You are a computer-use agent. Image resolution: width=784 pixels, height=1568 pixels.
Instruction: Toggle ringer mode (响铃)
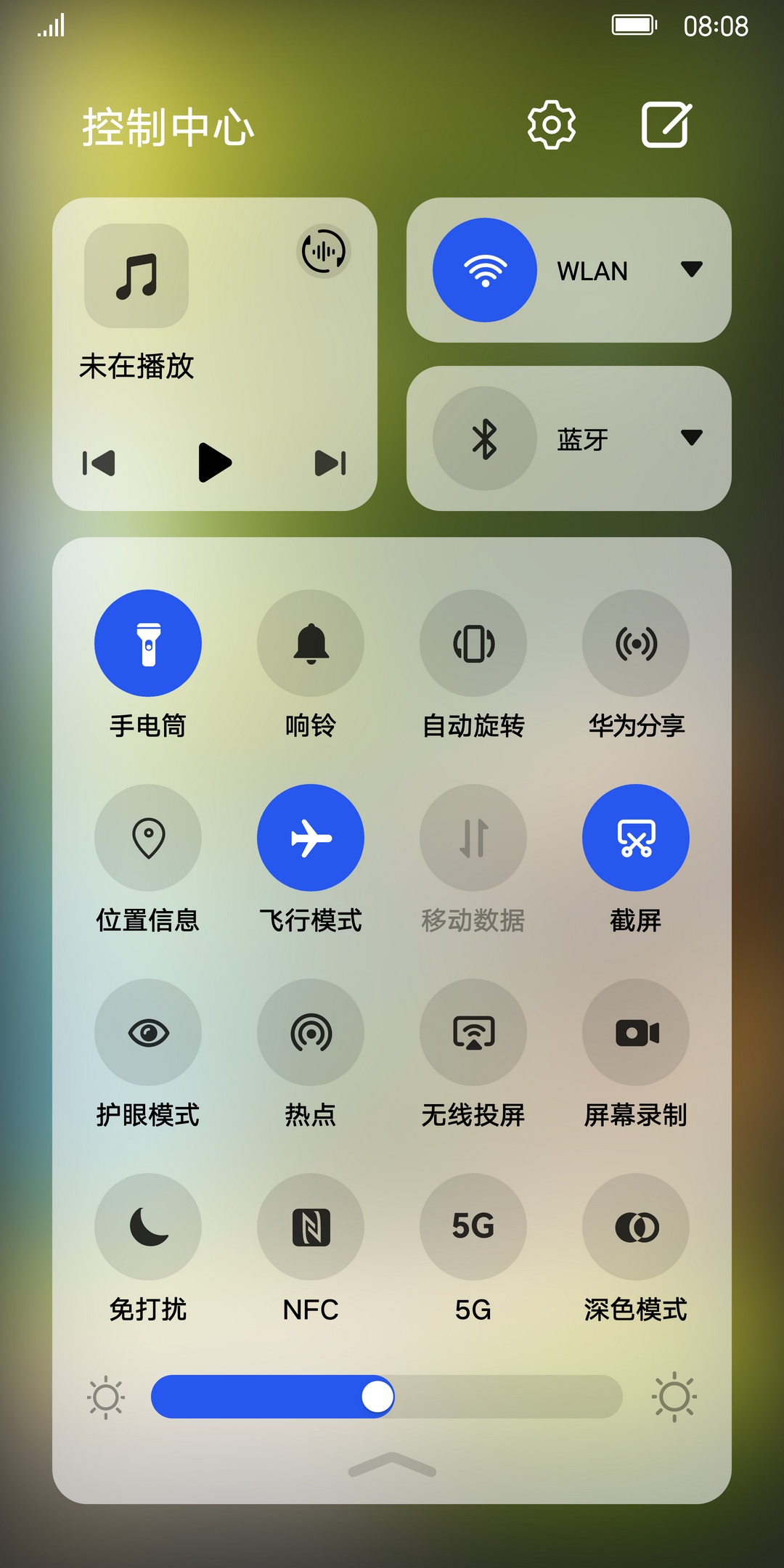(311, 643)
